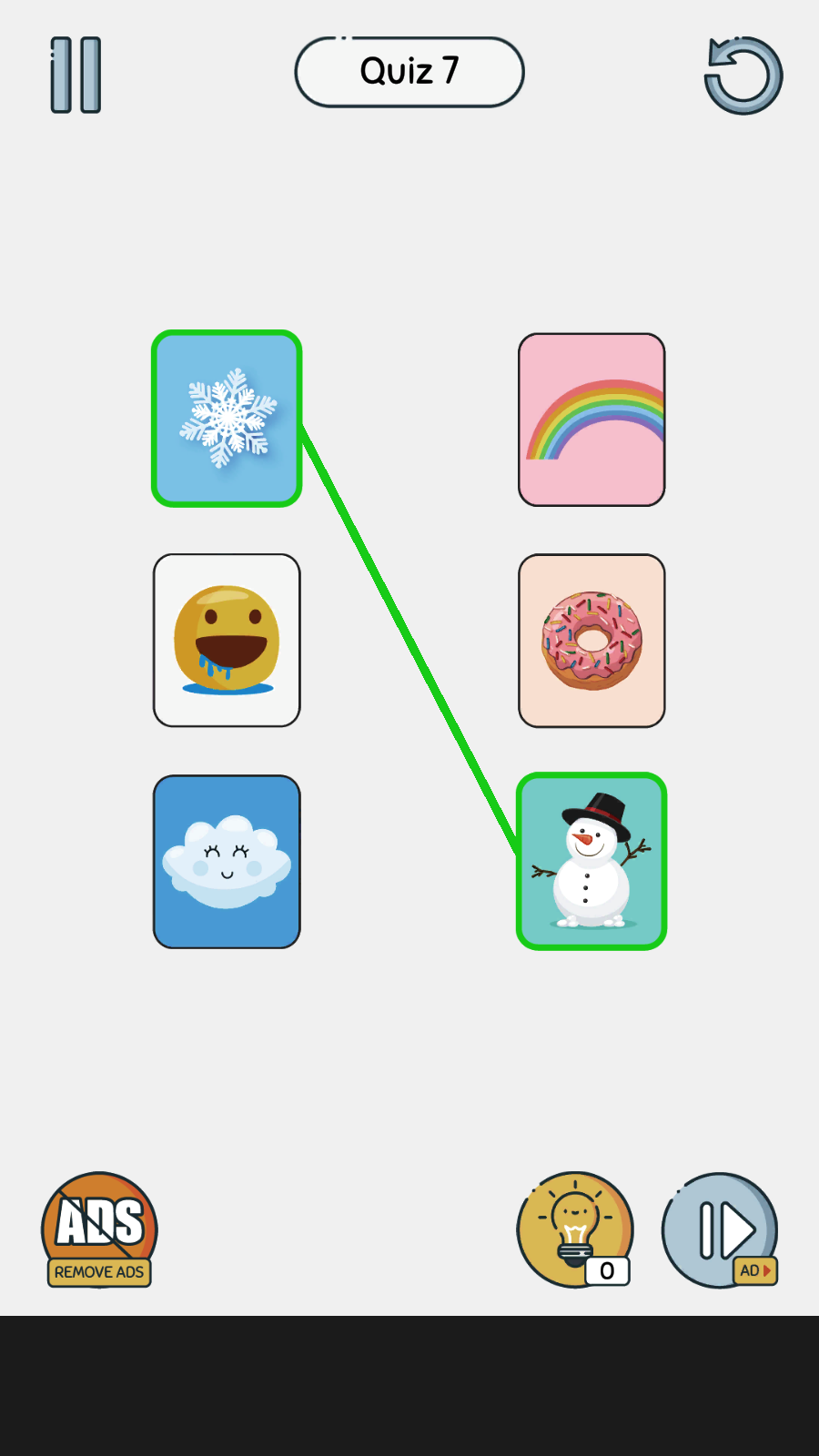Pick the smiling cloud card
819x1456 pixels.
[x=227, y=862]
